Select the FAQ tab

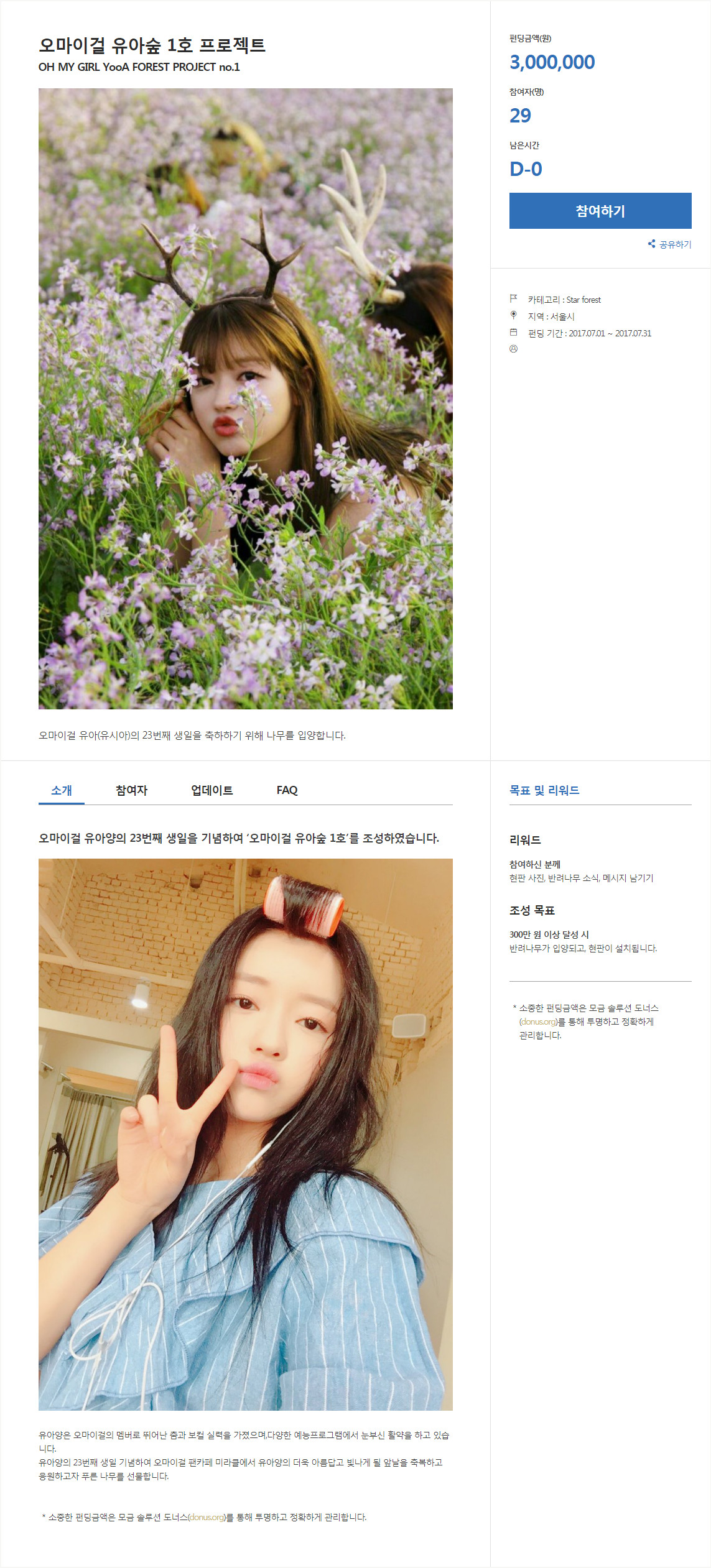click(x=287, y=790)
